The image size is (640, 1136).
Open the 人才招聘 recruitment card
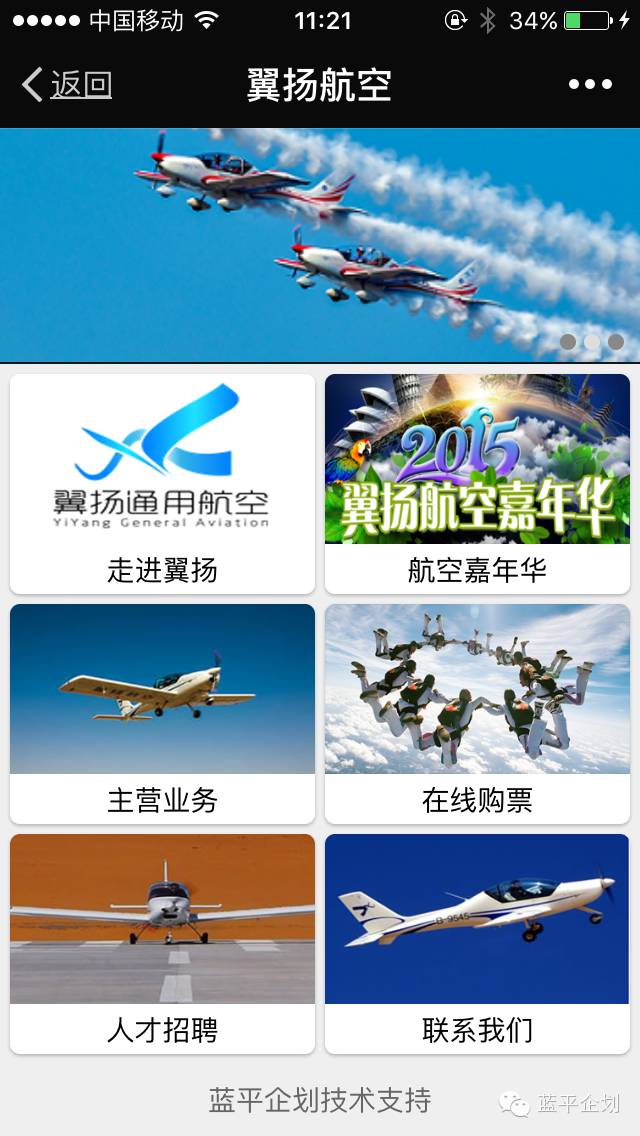[162, 944]
